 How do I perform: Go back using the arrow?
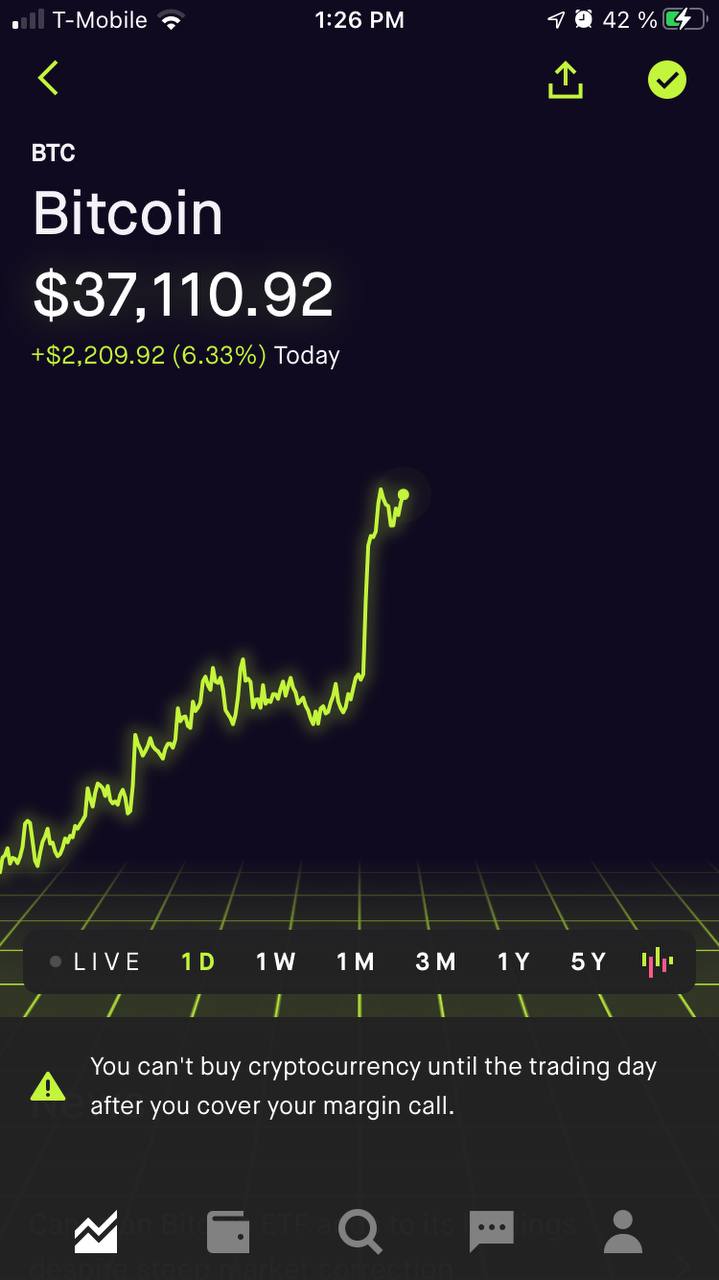48,78
